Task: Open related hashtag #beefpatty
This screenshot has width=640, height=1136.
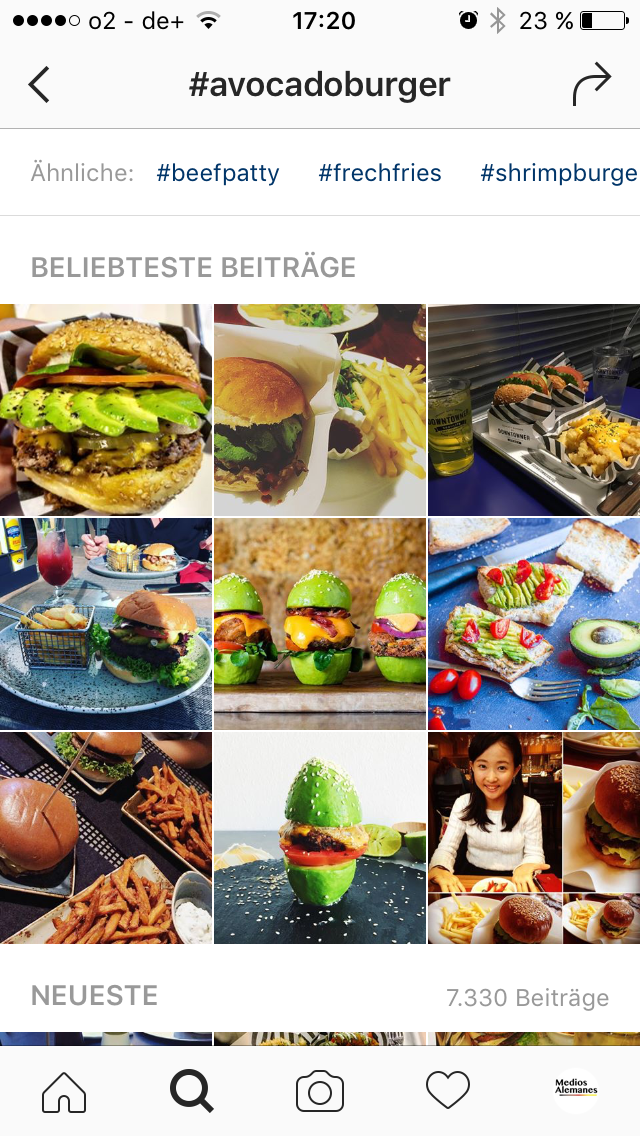Action: pos(218,173)
